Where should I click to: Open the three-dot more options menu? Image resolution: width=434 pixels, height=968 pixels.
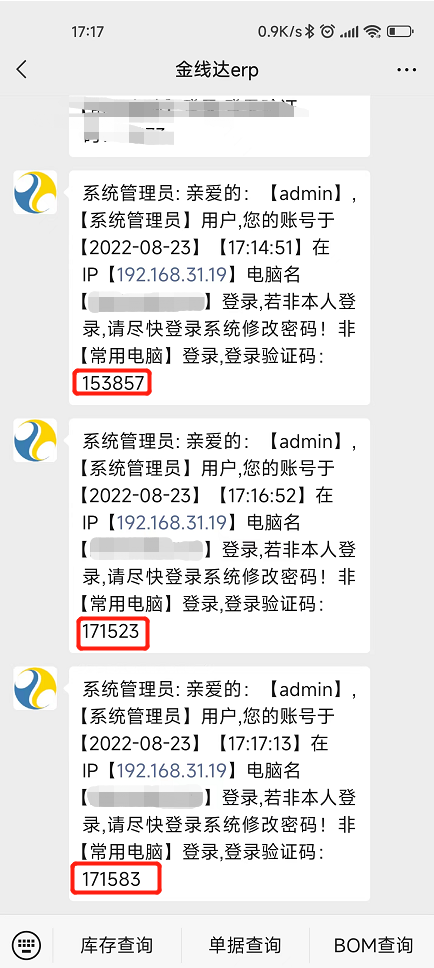point(406,70)
